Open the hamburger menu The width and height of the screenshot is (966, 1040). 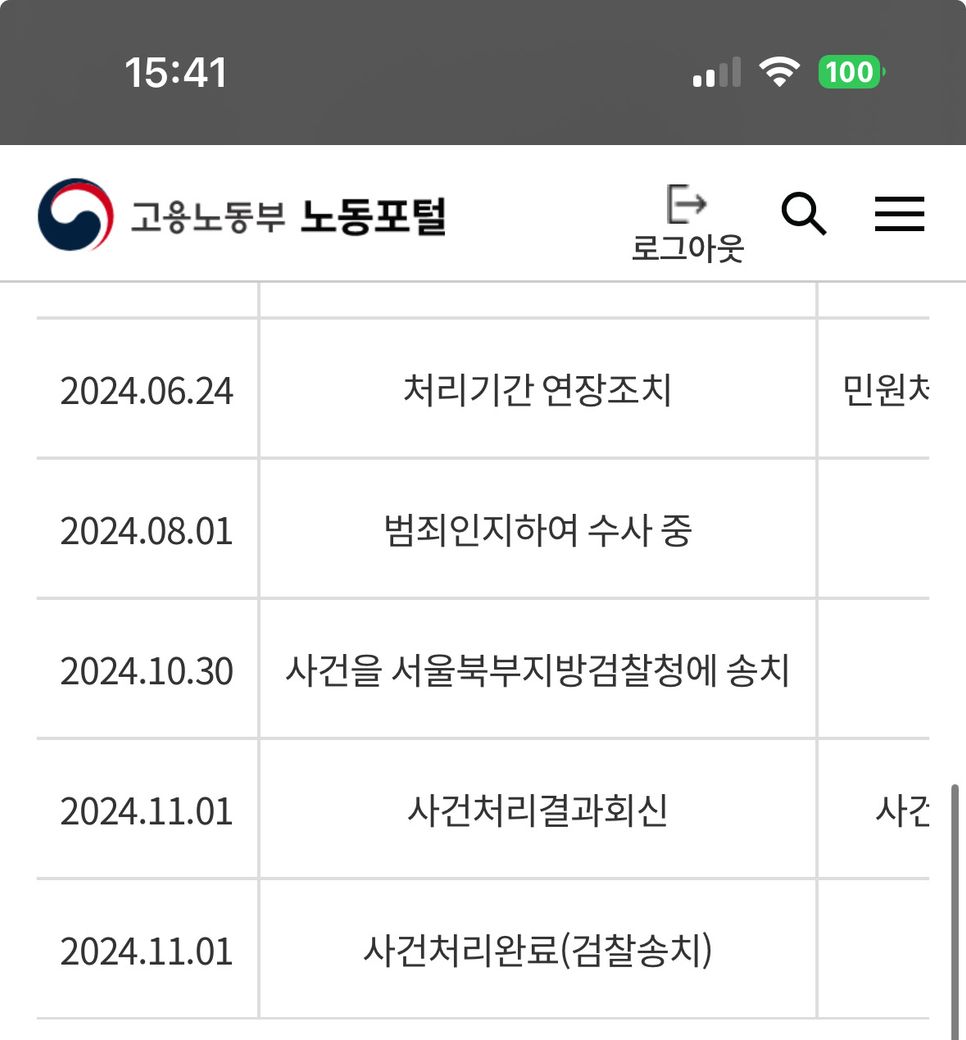click(x=899, y=214)
